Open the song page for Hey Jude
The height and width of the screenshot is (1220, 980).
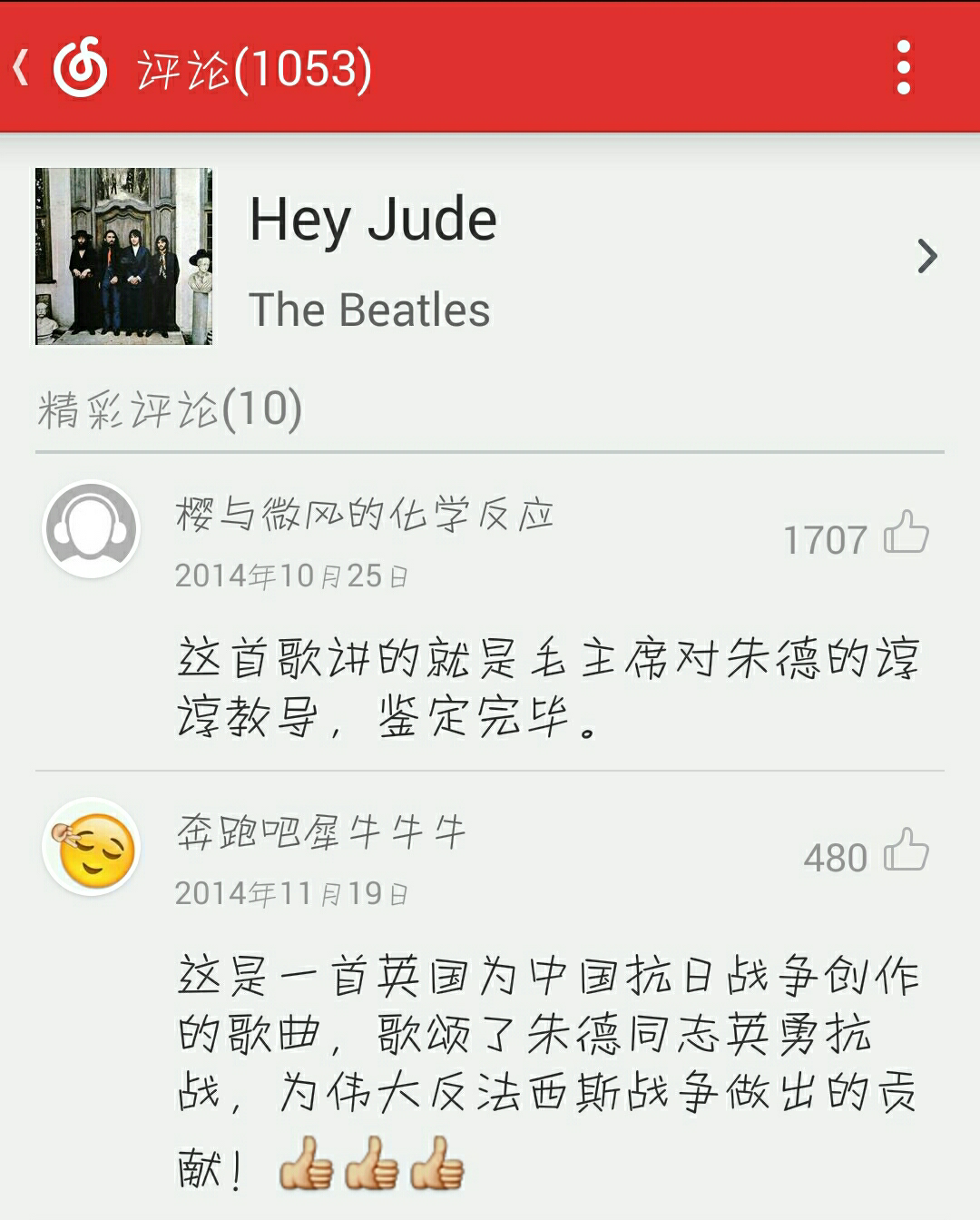(x=372, y=218)
